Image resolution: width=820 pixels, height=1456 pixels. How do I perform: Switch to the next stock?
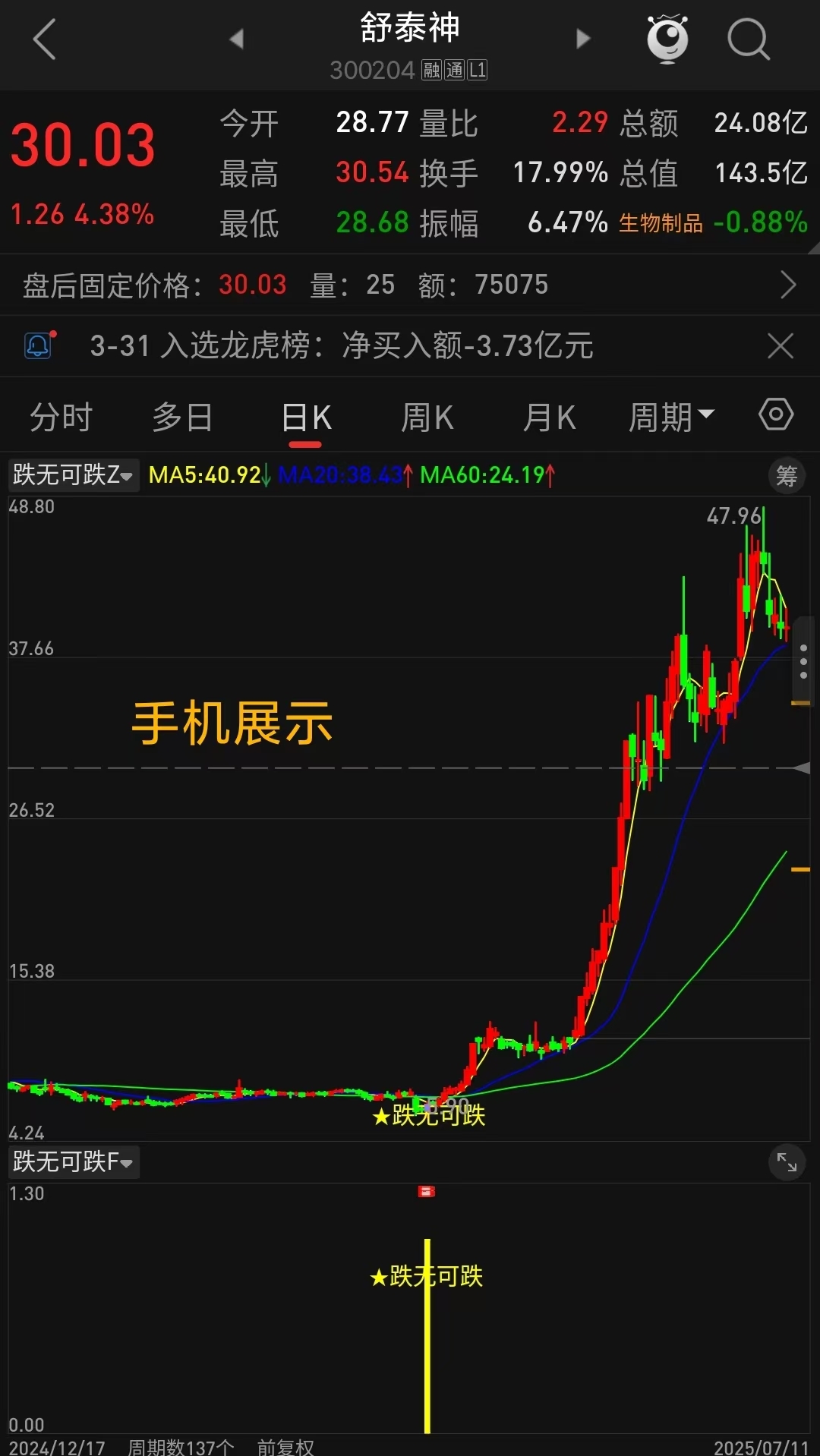click(x=583, y=39)
